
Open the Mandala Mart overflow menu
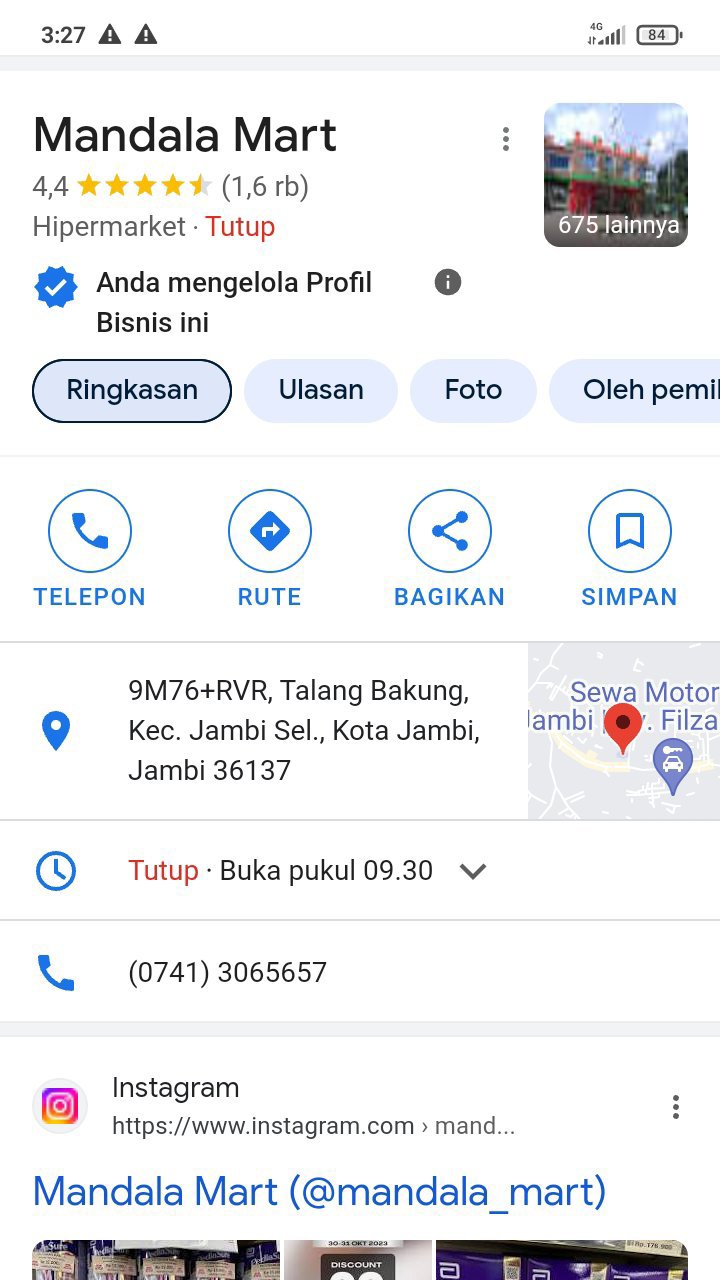pyautogui.click(x=506, y=139)
